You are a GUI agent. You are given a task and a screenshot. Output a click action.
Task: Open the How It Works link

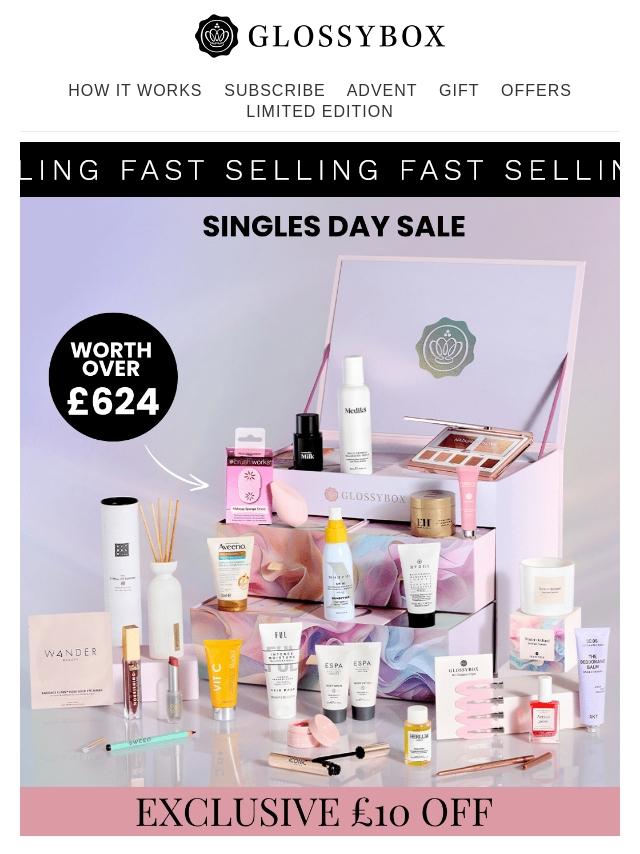pos(135,90)
